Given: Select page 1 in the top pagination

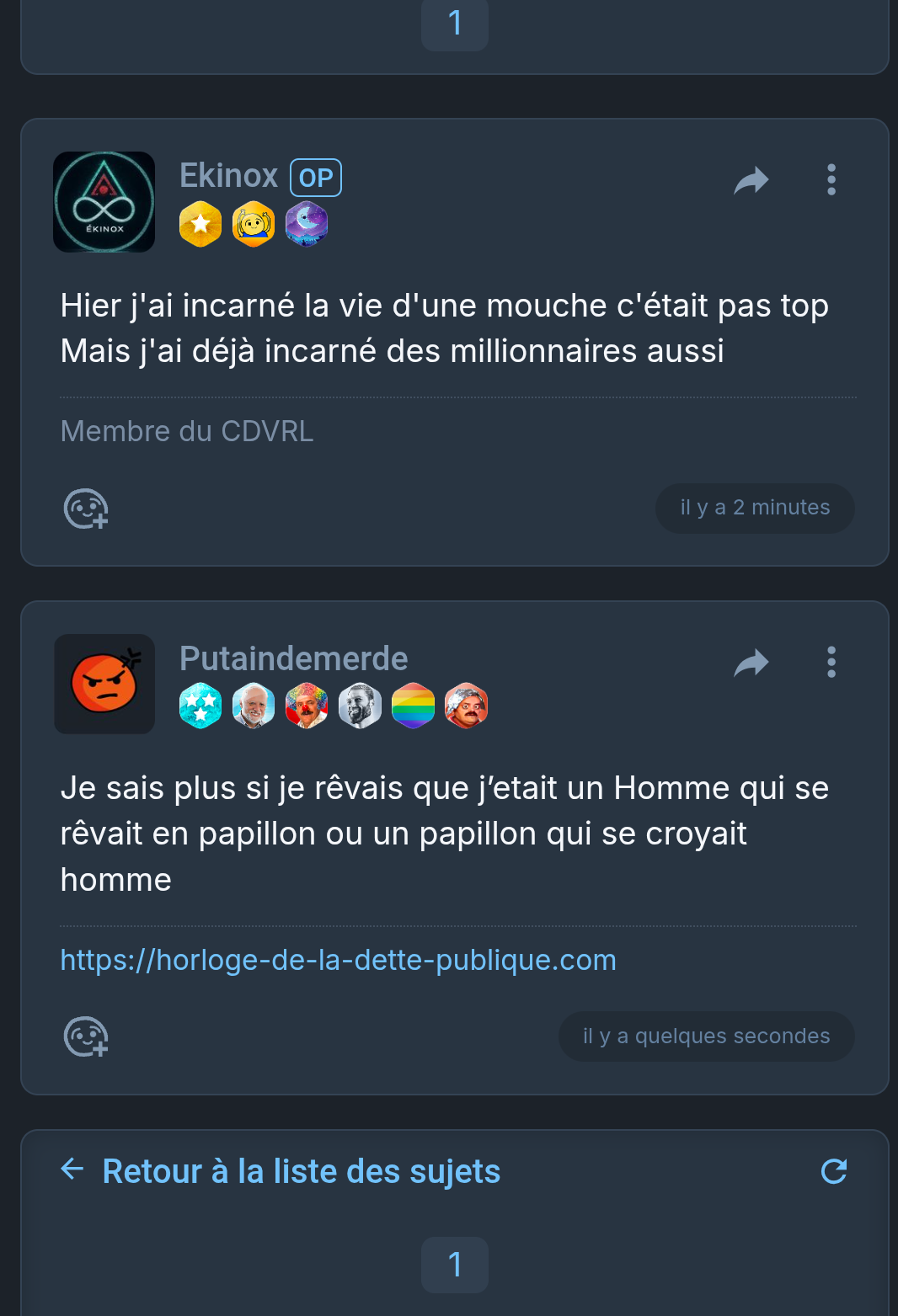Looking at the screenshot, I should pyautogui.click(x=455, y=24).
